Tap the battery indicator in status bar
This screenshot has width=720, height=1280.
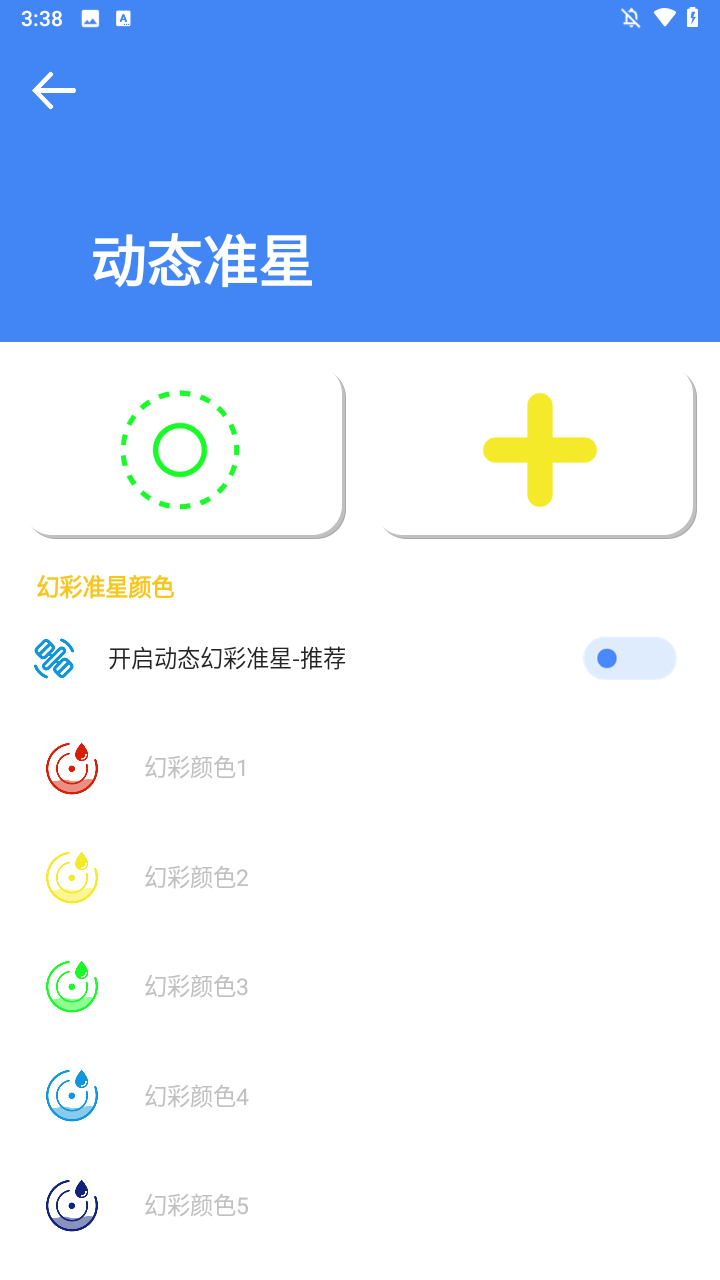(695, 17)
